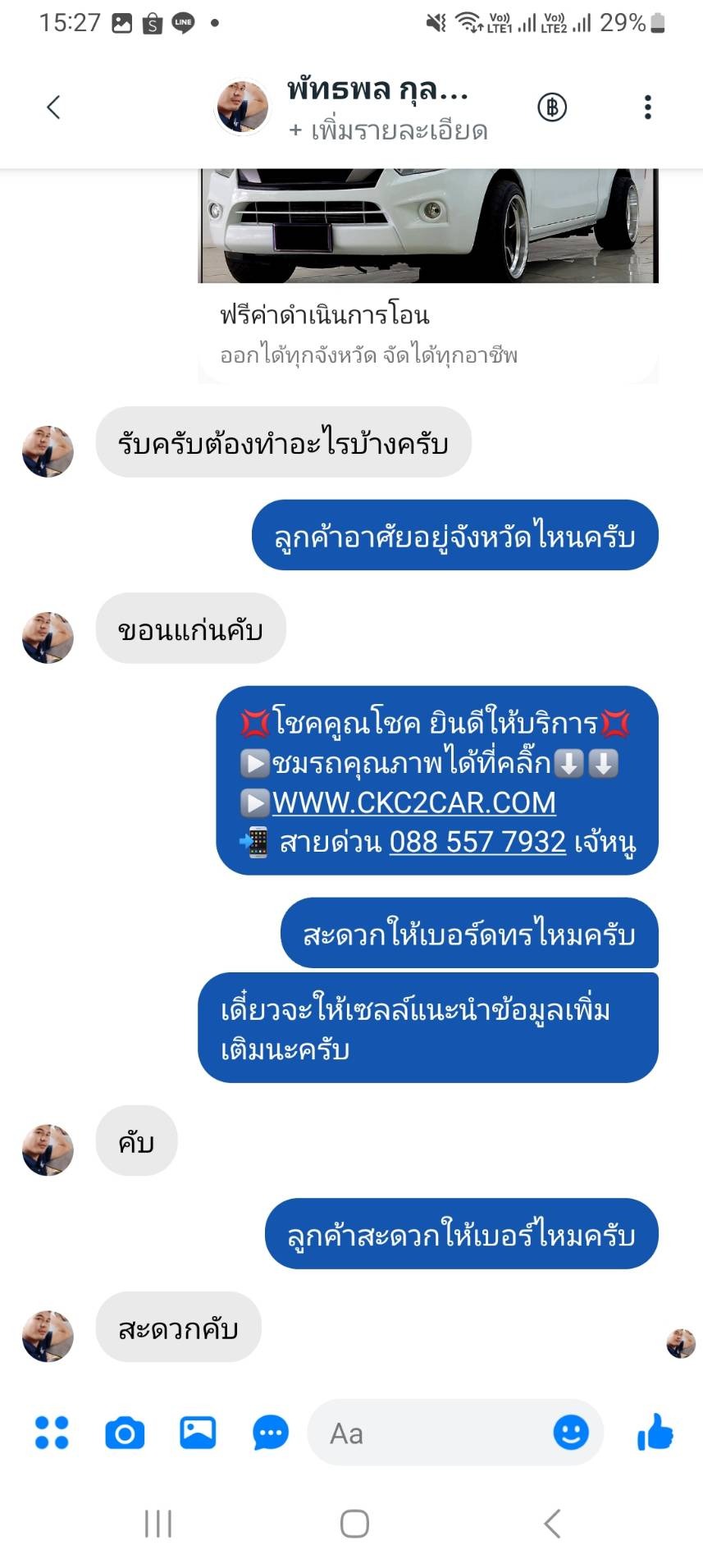Open the photo gallery picker
703x1568 pixels.
click(198, 1432)
